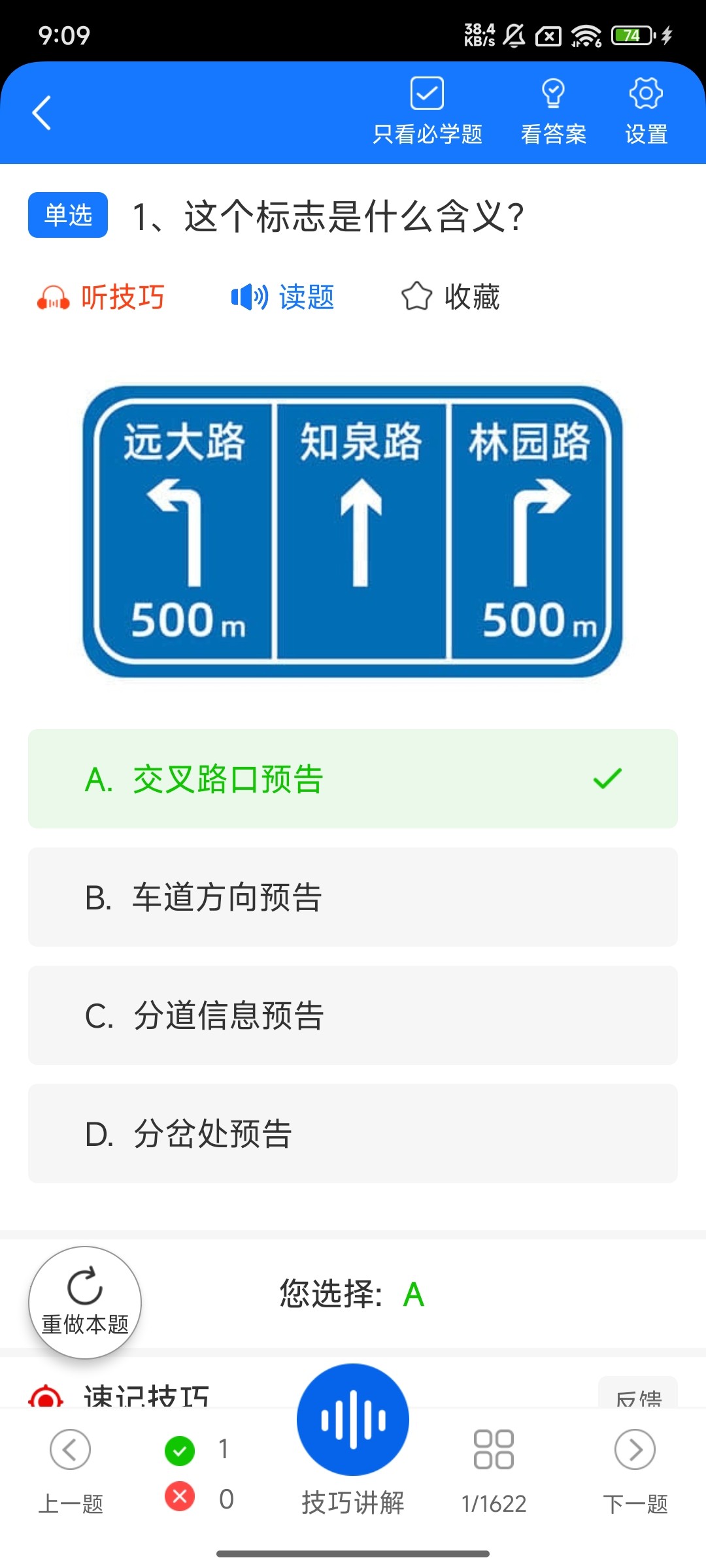Choose option D 分岔处预告
This screenshot has height=1568, width=706.
(353, 1134)
